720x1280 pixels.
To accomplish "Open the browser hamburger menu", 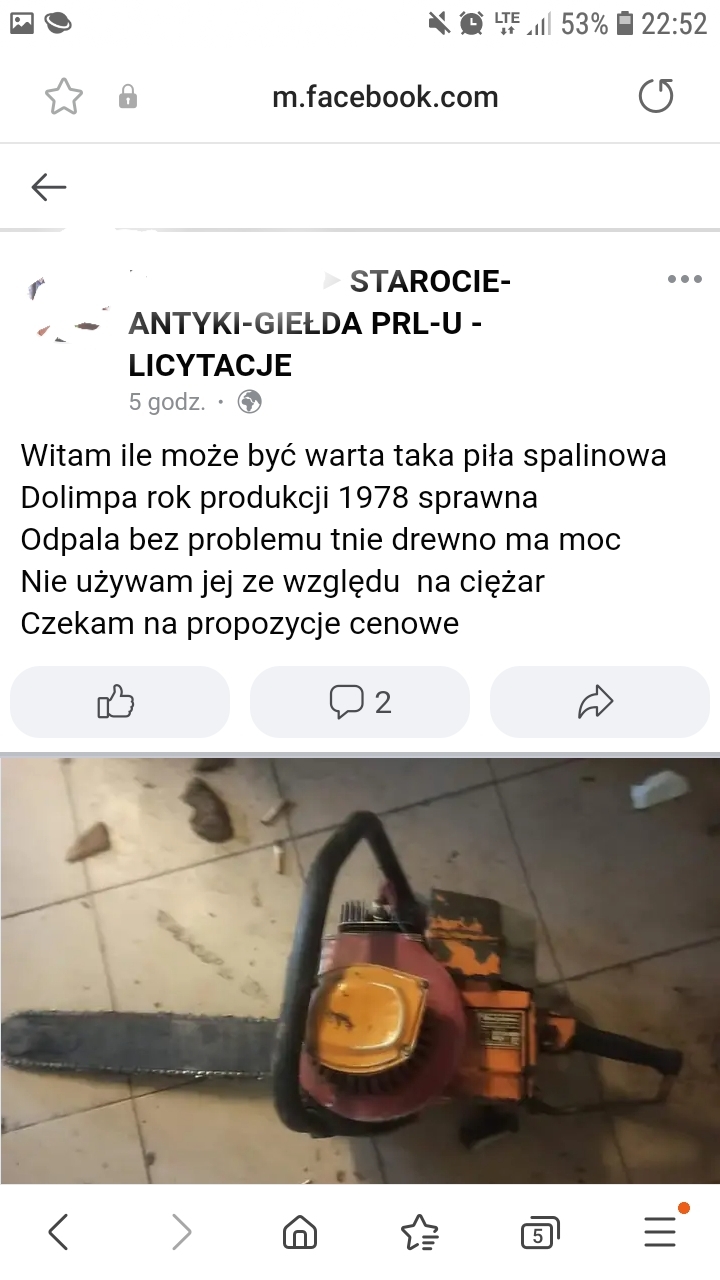I will click(x=660, y=1232).
